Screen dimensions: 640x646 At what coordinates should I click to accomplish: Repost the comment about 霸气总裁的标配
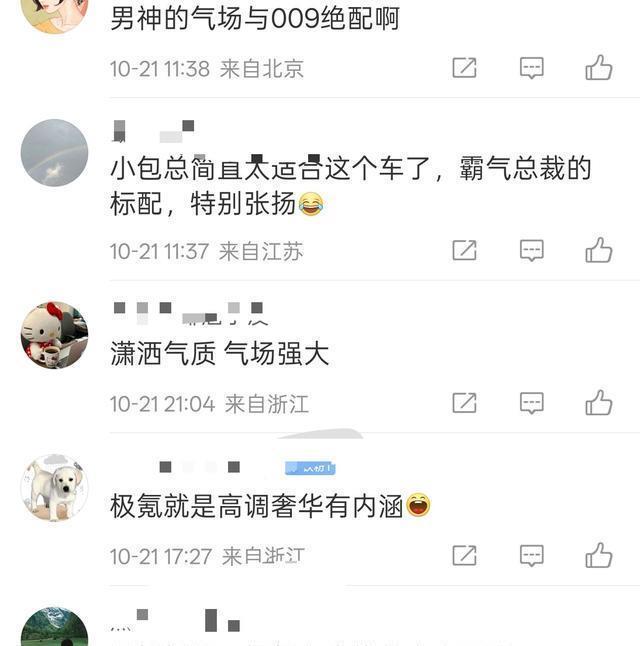[x=464, y=250]
